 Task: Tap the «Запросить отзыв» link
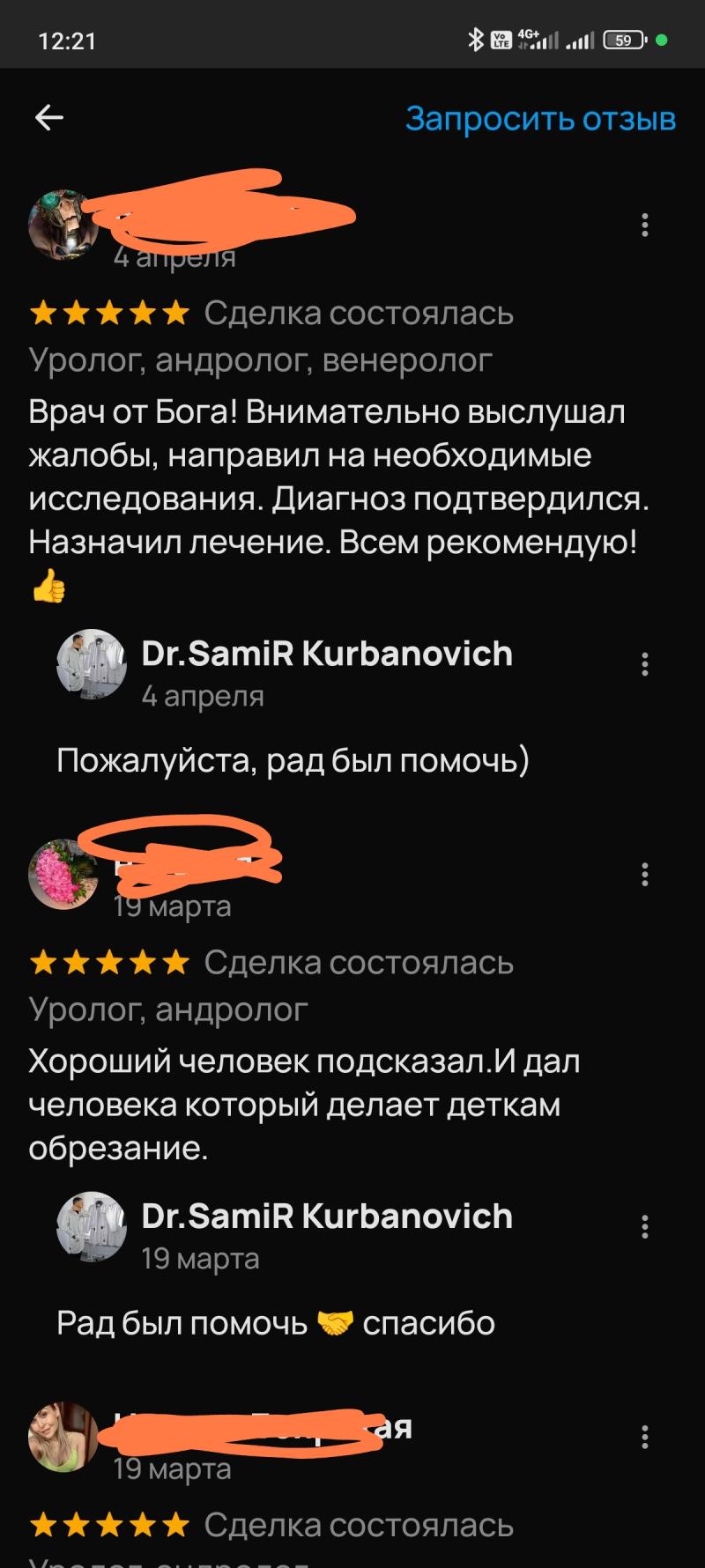540,118
